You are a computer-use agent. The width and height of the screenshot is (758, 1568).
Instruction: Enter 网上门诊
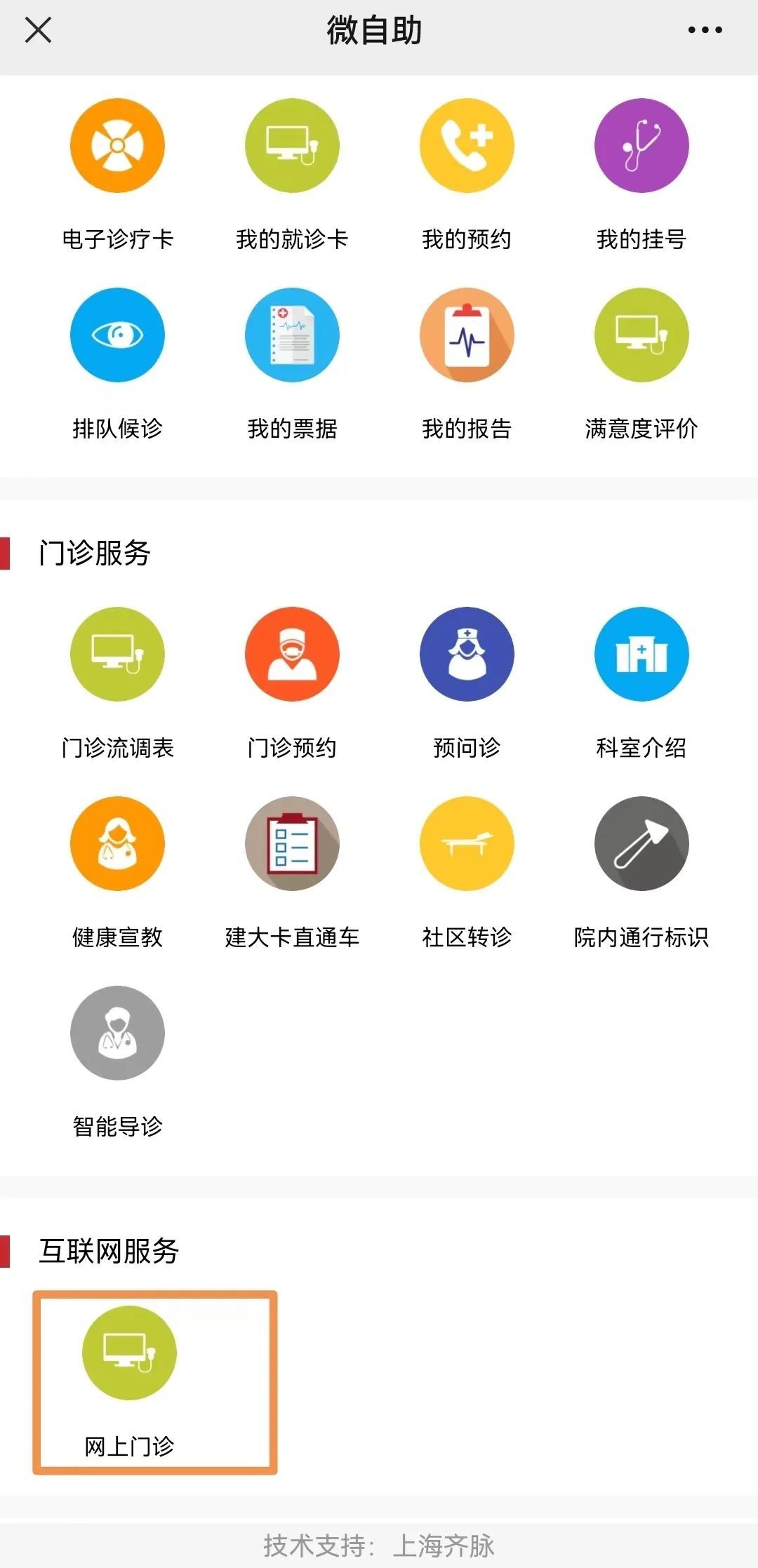click(130, 1353)
